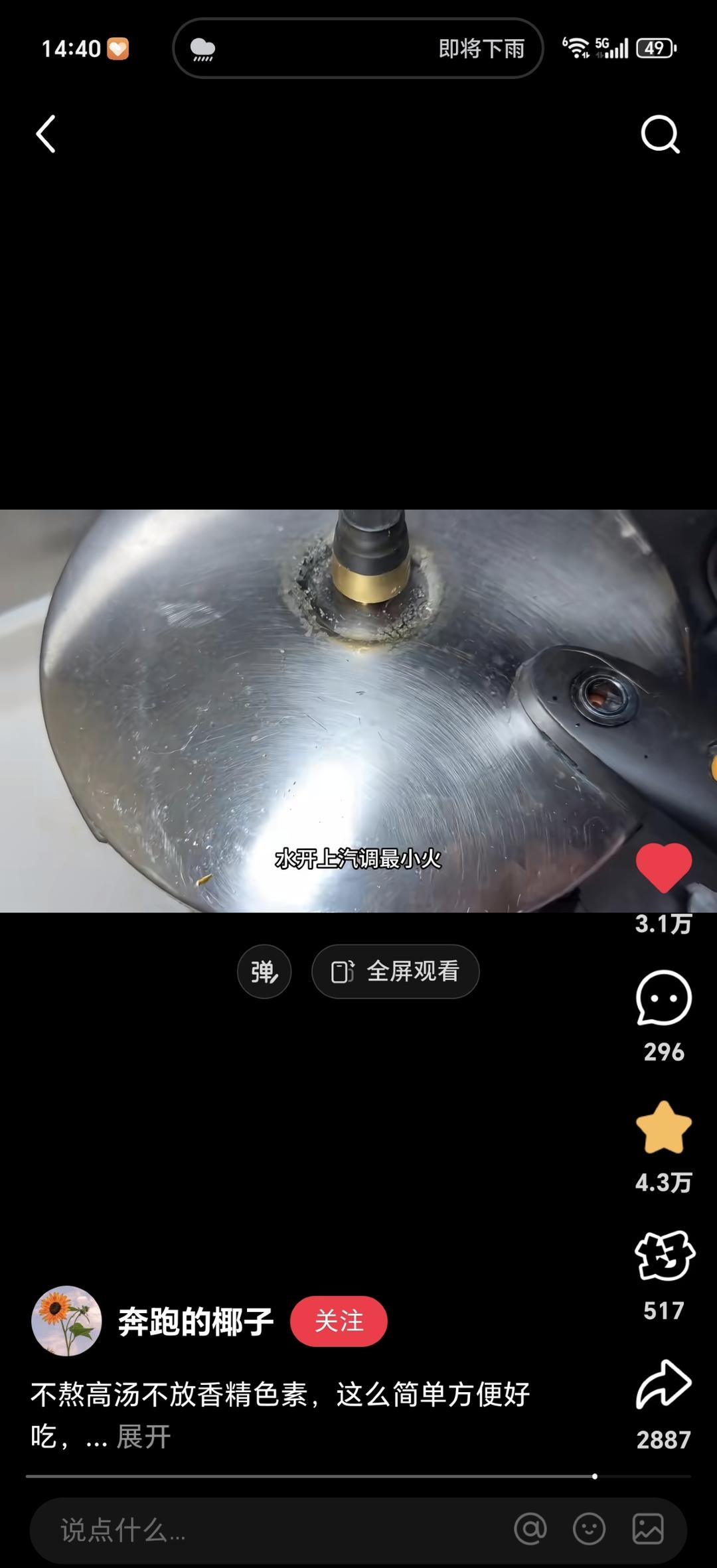Image resolution: width=717 pixels, height=1568 pixels.
Task: Attach a picture to the comment
Action: click(647, 1530)
